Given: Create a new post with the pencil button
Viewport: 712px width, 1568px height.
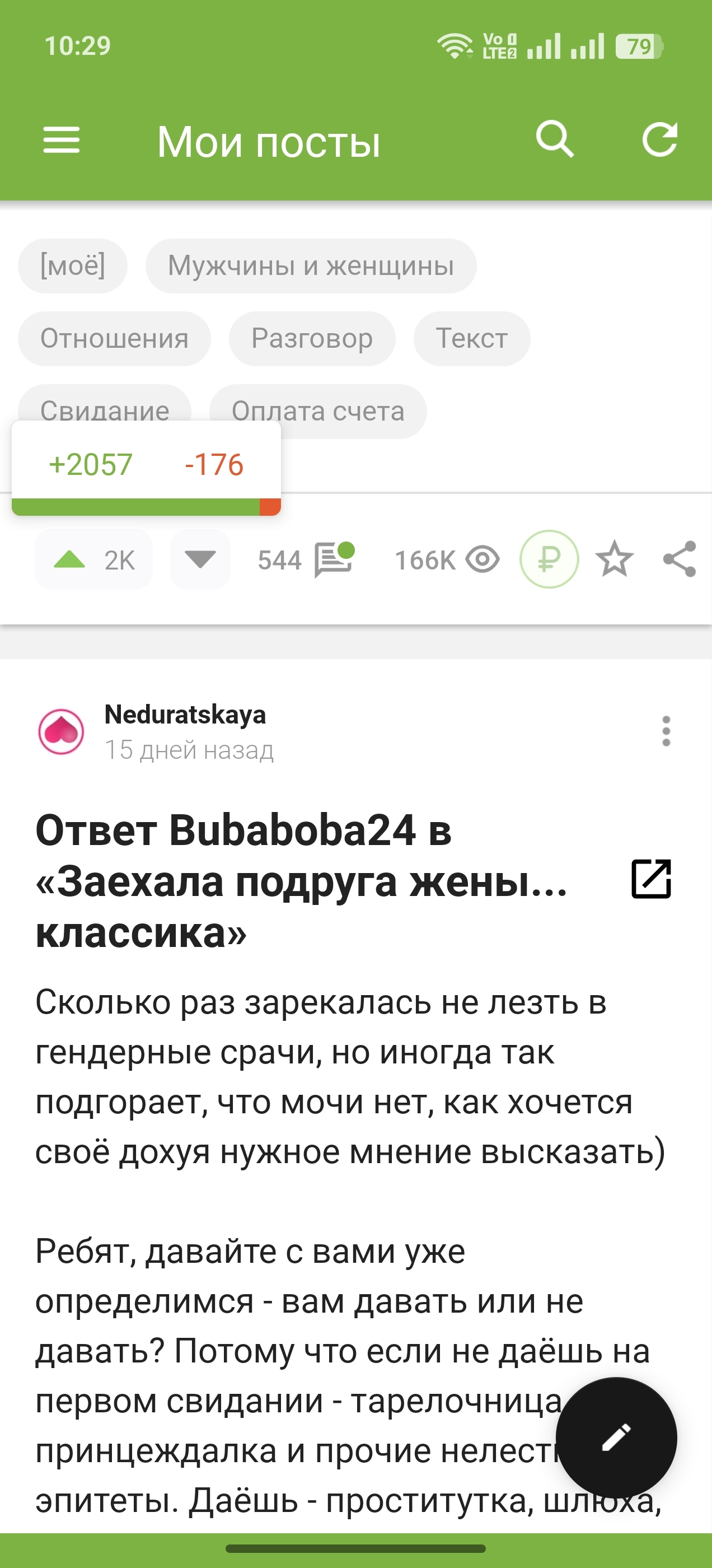Looking at the screenshot, I should coord(616,1438).
